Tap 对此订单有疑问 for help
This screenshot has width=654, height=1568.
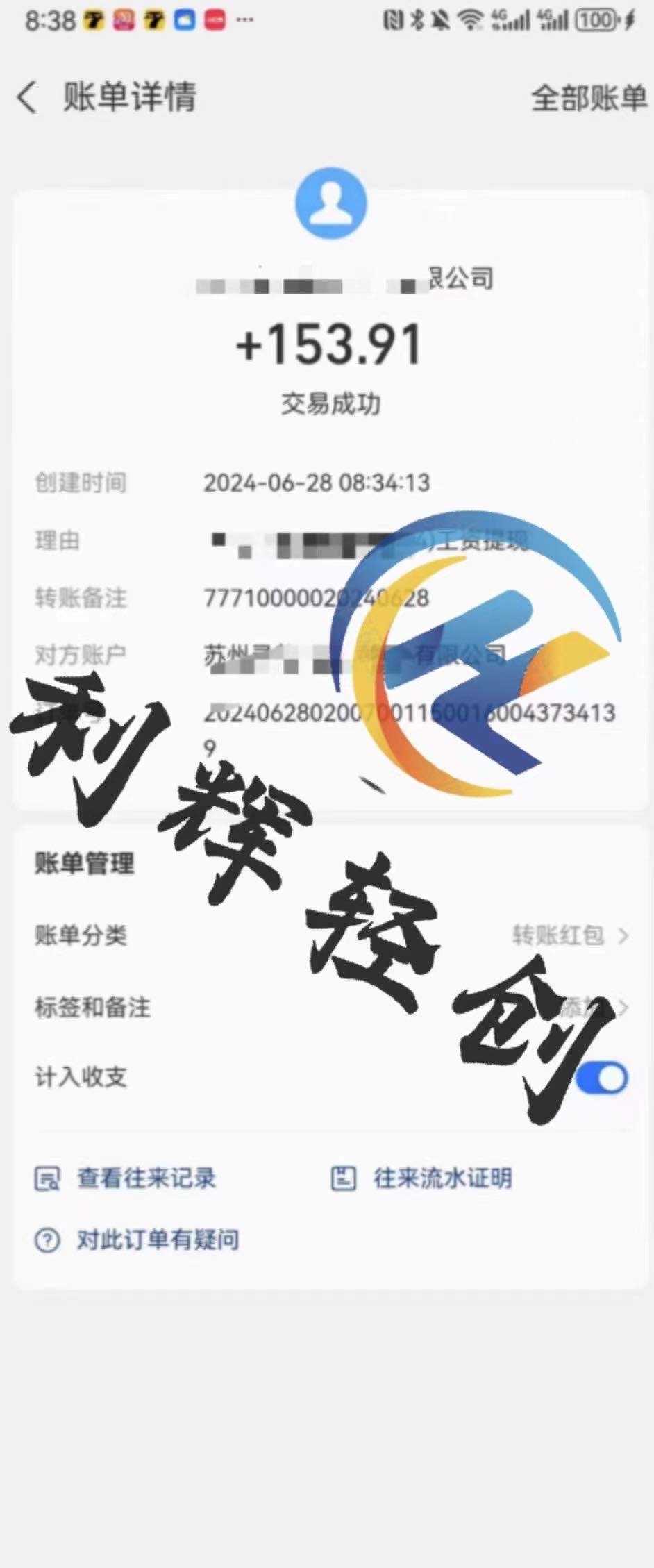137,1240
